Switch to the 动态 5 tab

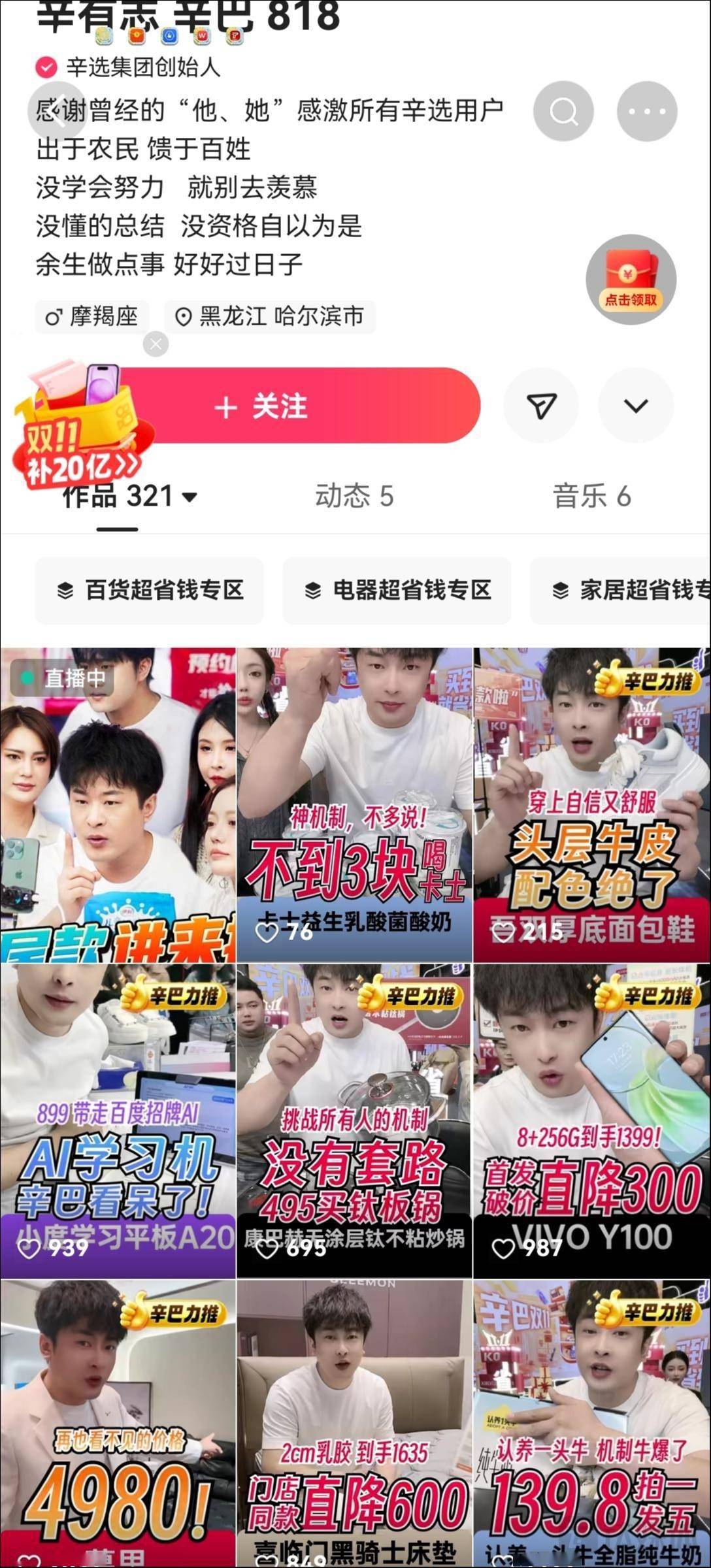pos(354,497)
